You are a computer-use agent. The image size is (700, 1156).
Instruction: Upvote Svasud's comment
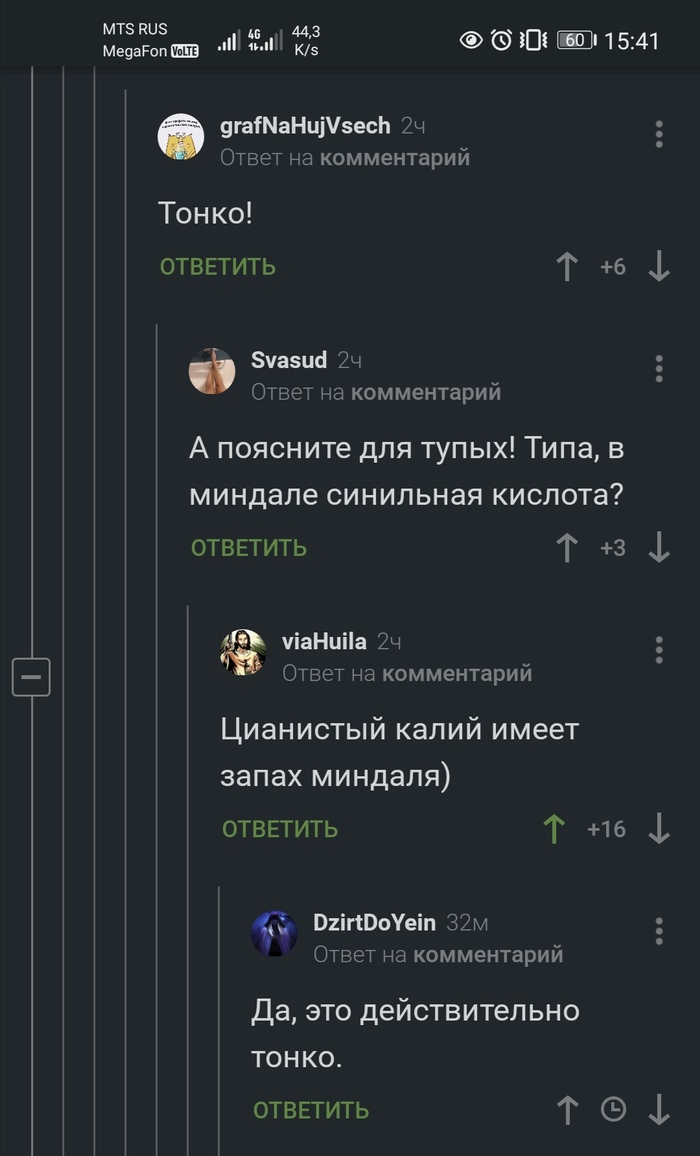point(567,548)
